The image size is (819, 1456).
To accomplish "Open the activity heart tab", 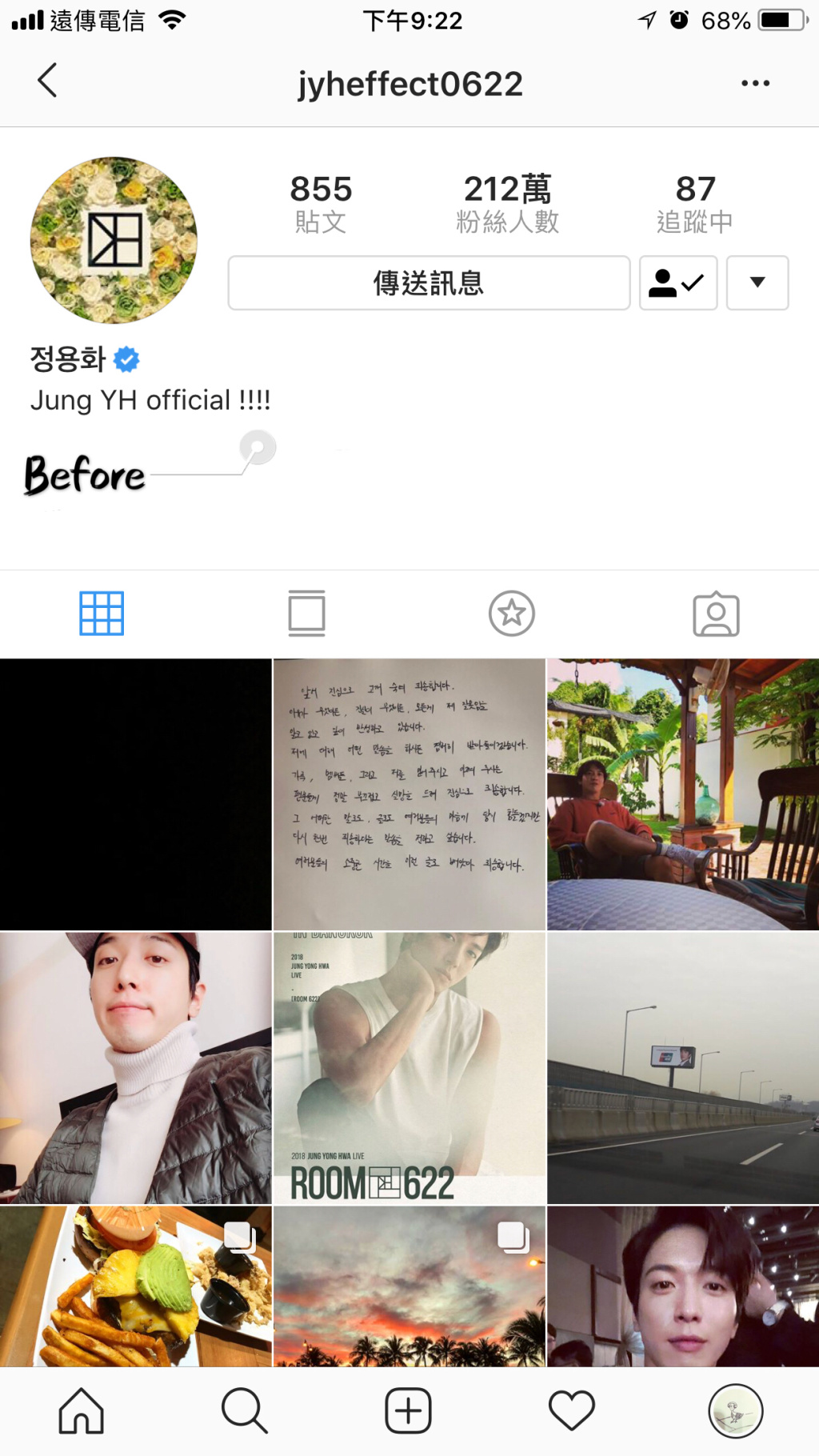I will 571,1410.
